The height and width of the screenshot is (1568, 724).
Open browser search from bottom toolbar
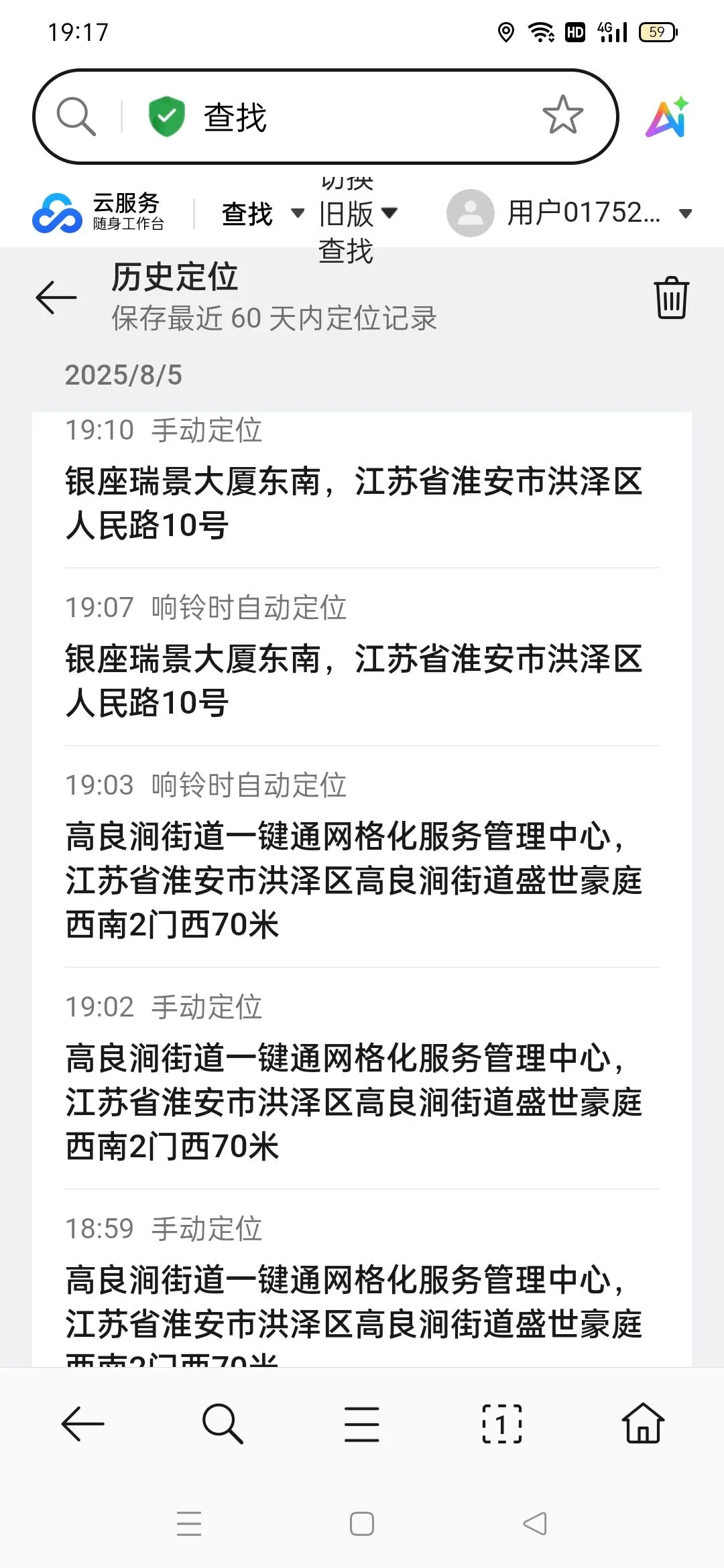(222, 1423)
